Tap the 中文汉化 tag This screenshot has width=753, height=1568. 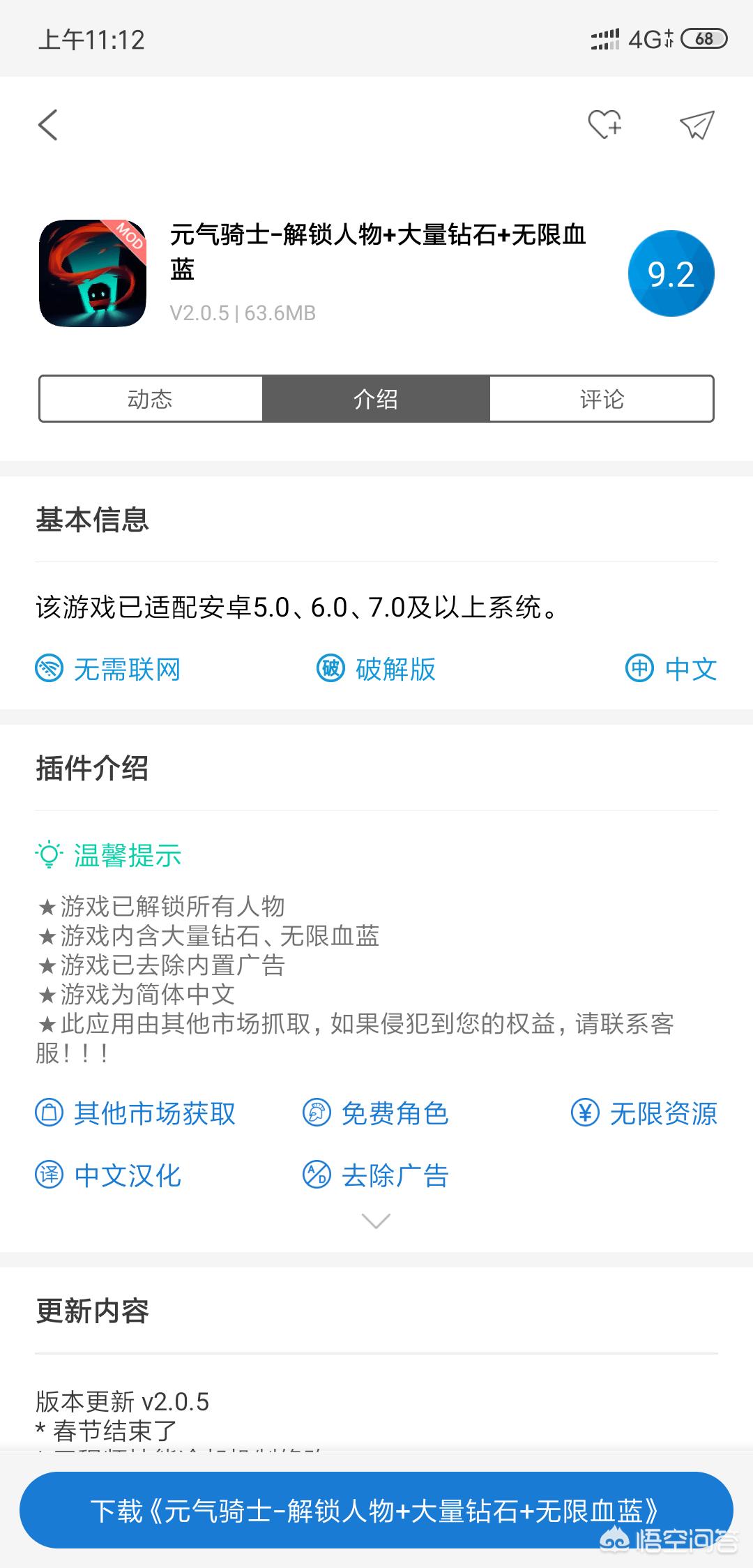pyautogui.click(x=109, y=1175)
